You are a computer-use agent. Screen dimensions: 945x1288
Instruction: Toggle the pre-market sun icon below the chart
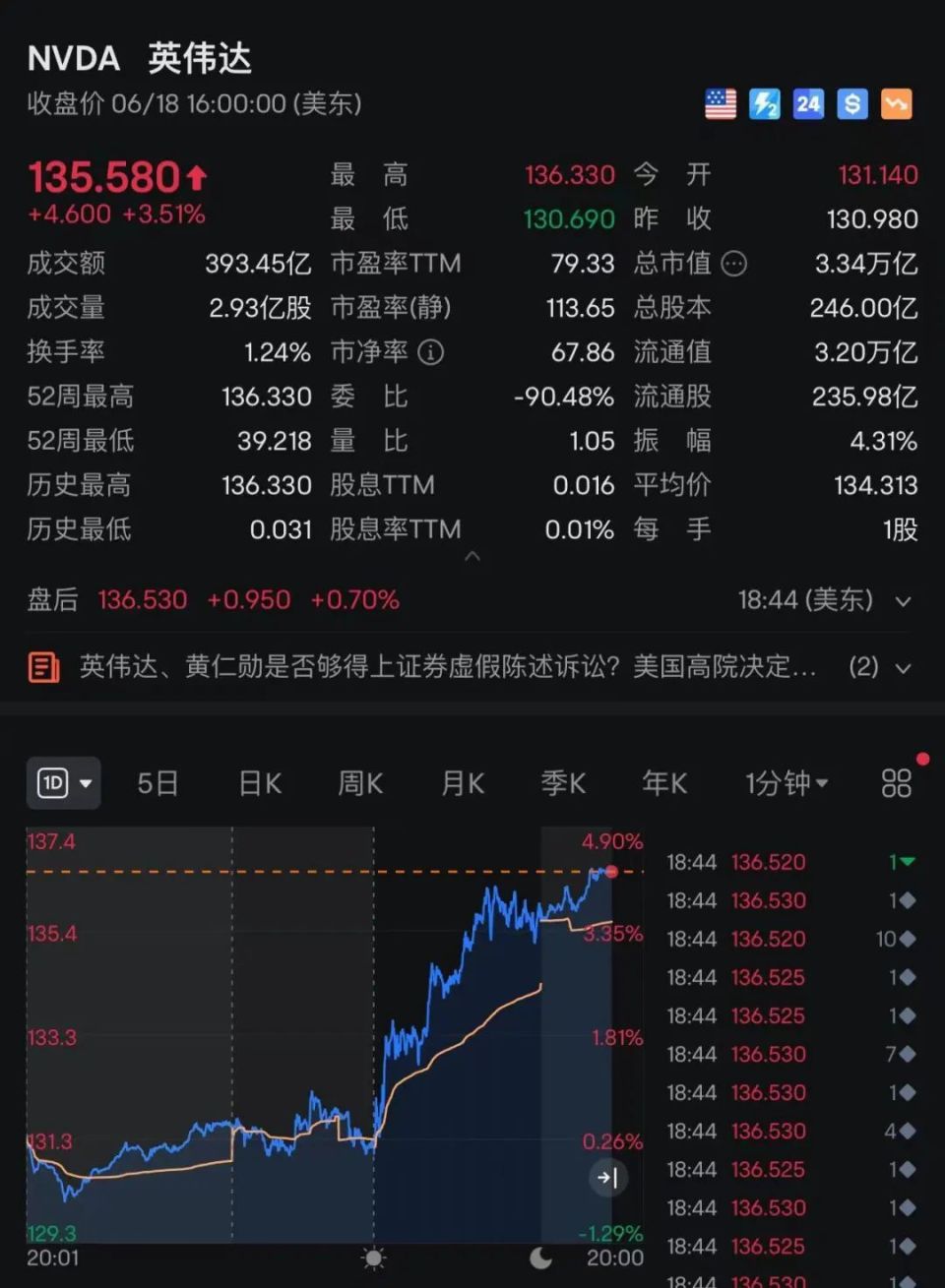(372, 1257)
